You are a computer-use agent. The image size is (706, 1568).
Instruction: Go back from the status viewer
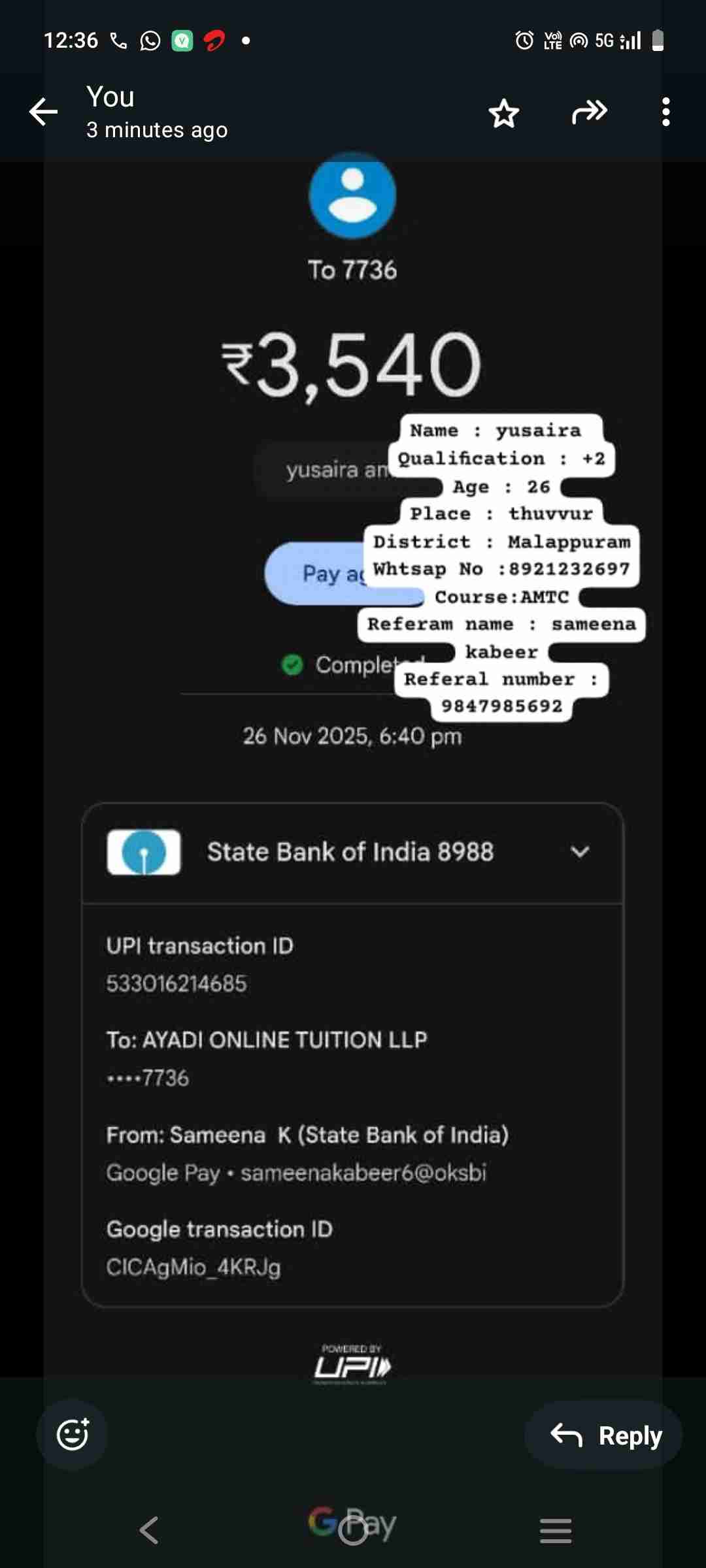pos(44,112)
